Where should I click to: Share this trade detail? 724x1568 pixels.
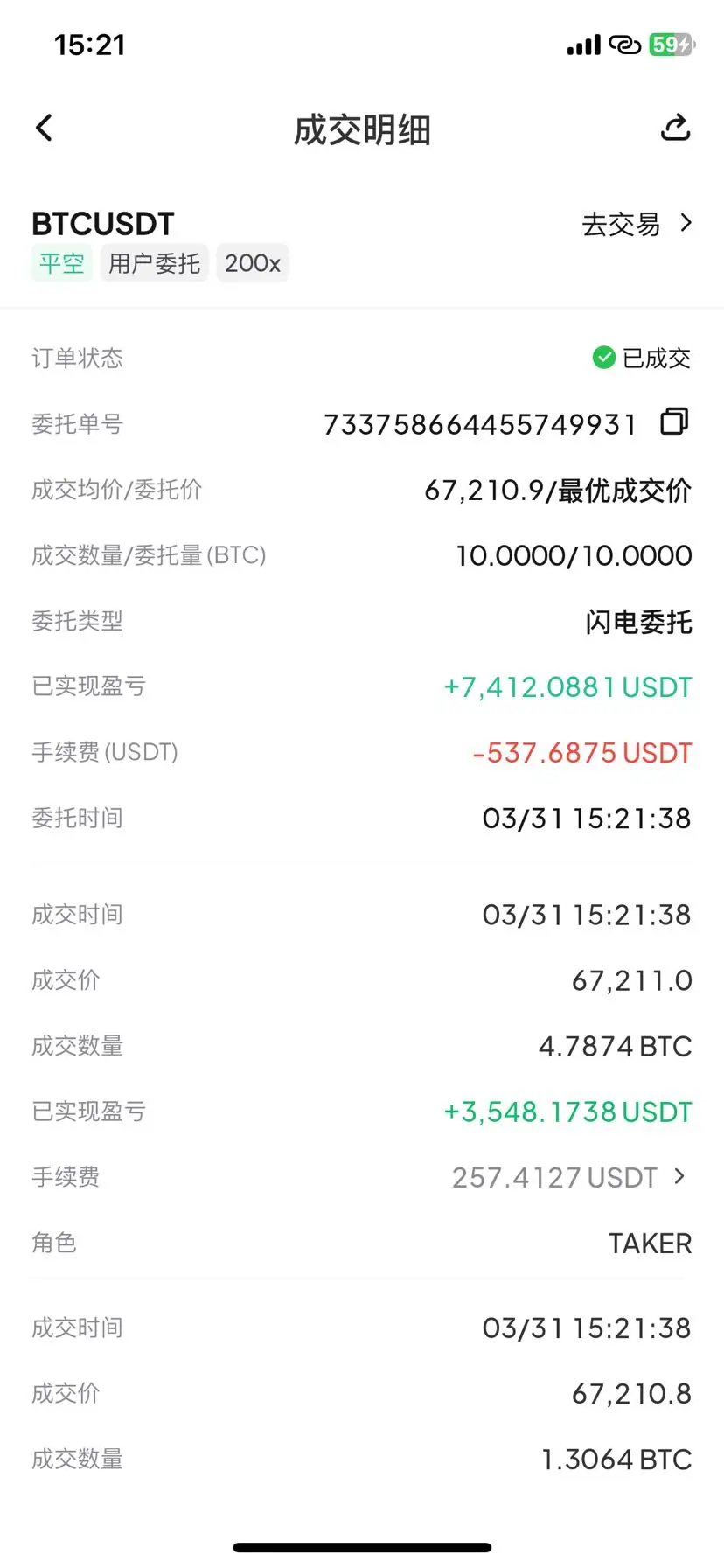(674, 129)
